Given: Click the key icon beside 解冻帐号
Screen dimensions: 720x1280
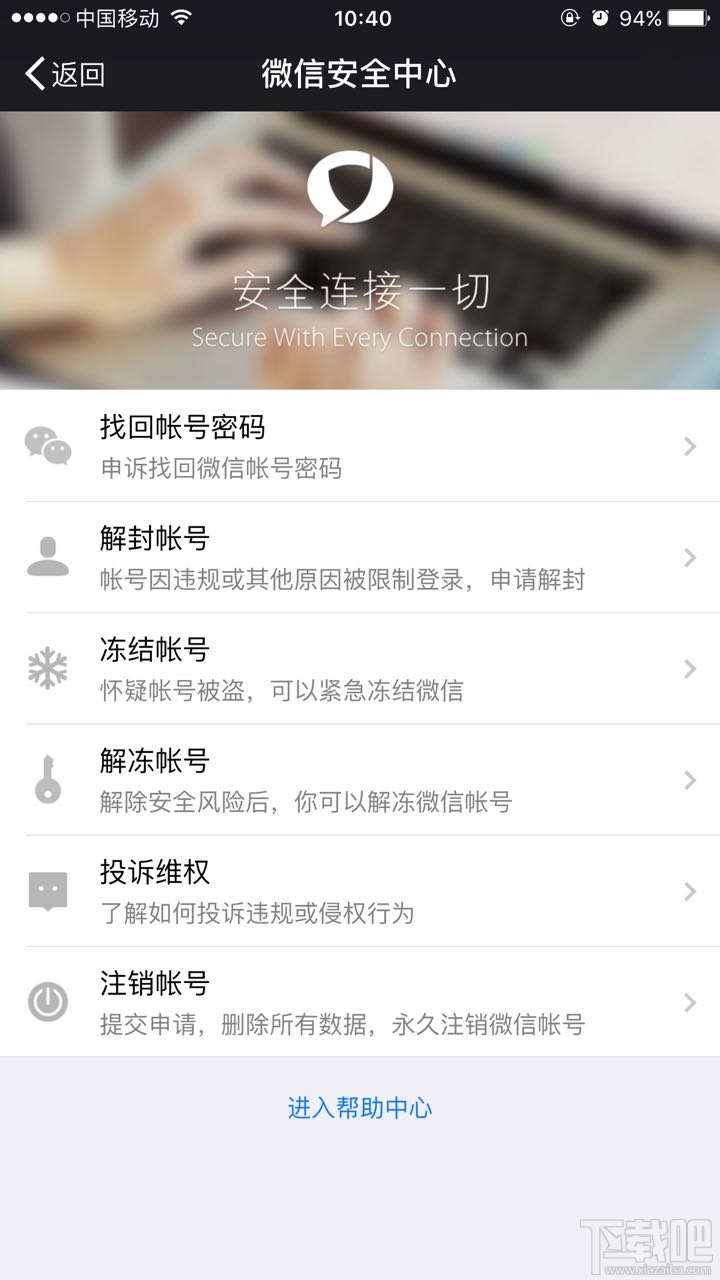Looking at the screenshot, I should 47,780.
